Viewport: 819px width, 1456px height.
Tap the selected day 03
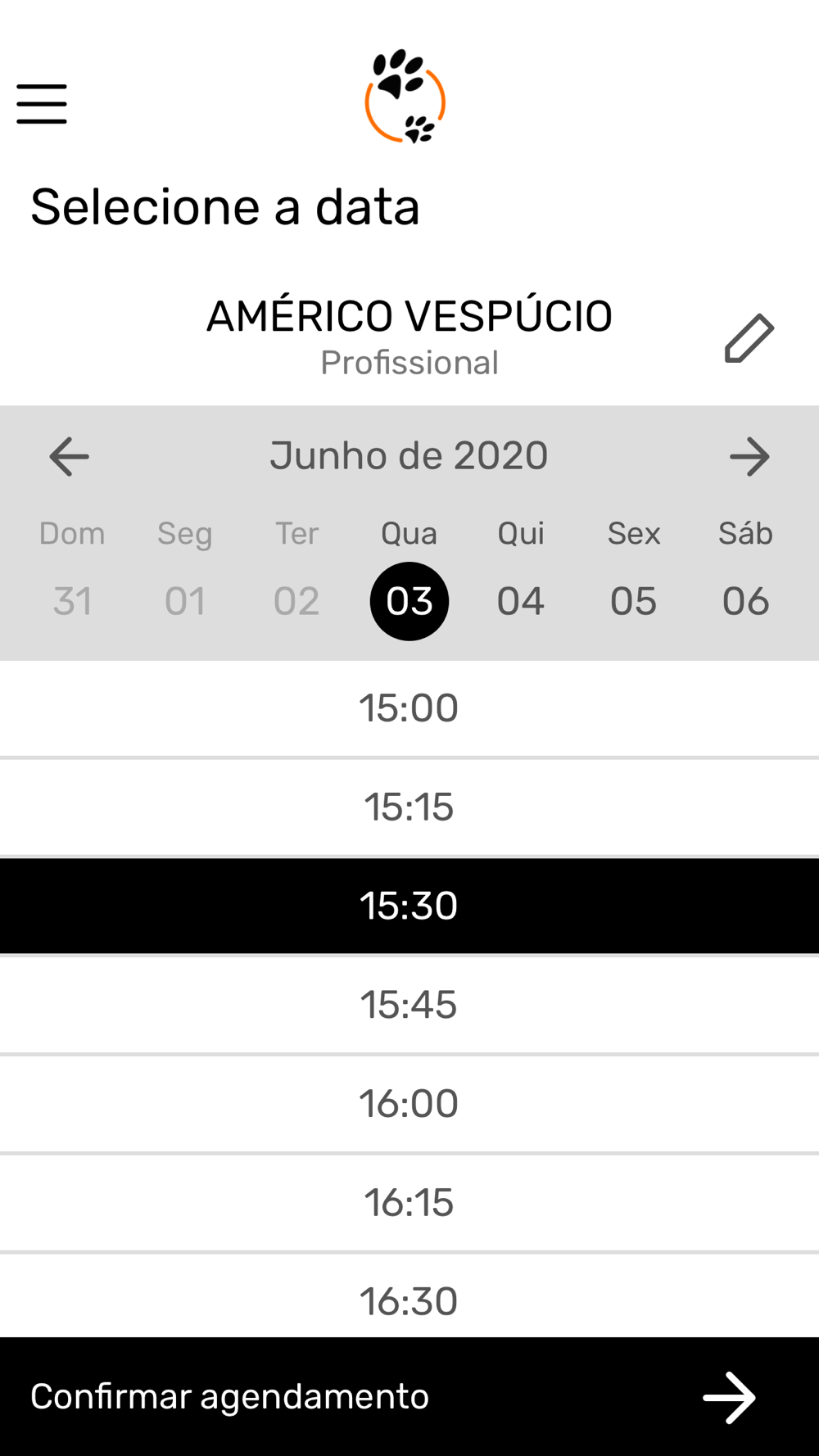pos(409,601)
